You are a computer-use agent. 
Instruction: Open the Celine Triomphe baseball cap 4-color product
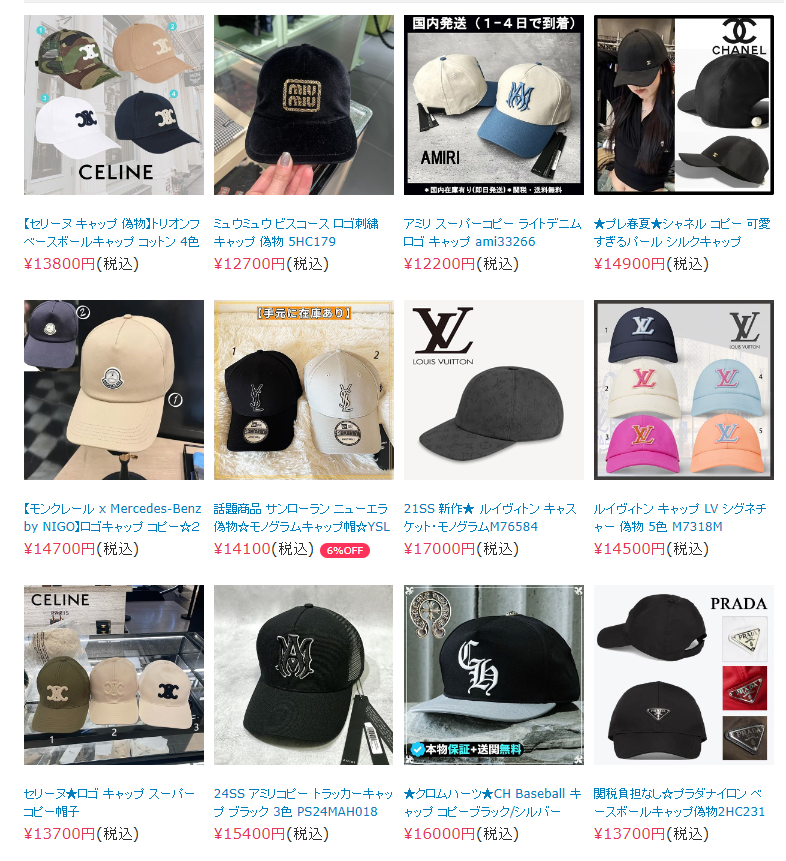point(113,105)
